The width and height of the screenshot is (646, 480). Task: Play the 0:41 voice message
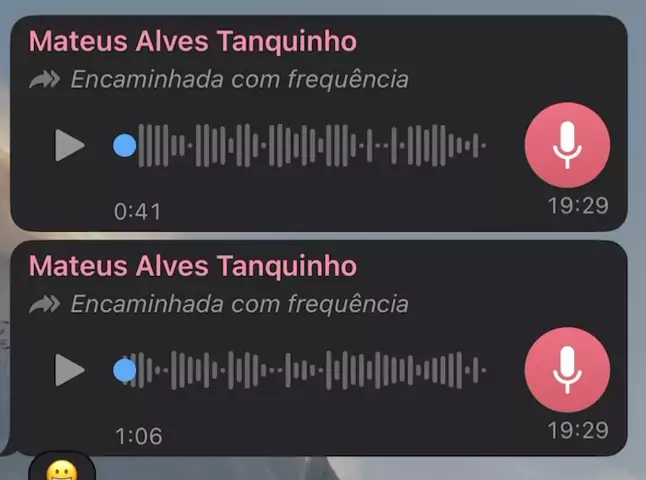click(69, 146)
